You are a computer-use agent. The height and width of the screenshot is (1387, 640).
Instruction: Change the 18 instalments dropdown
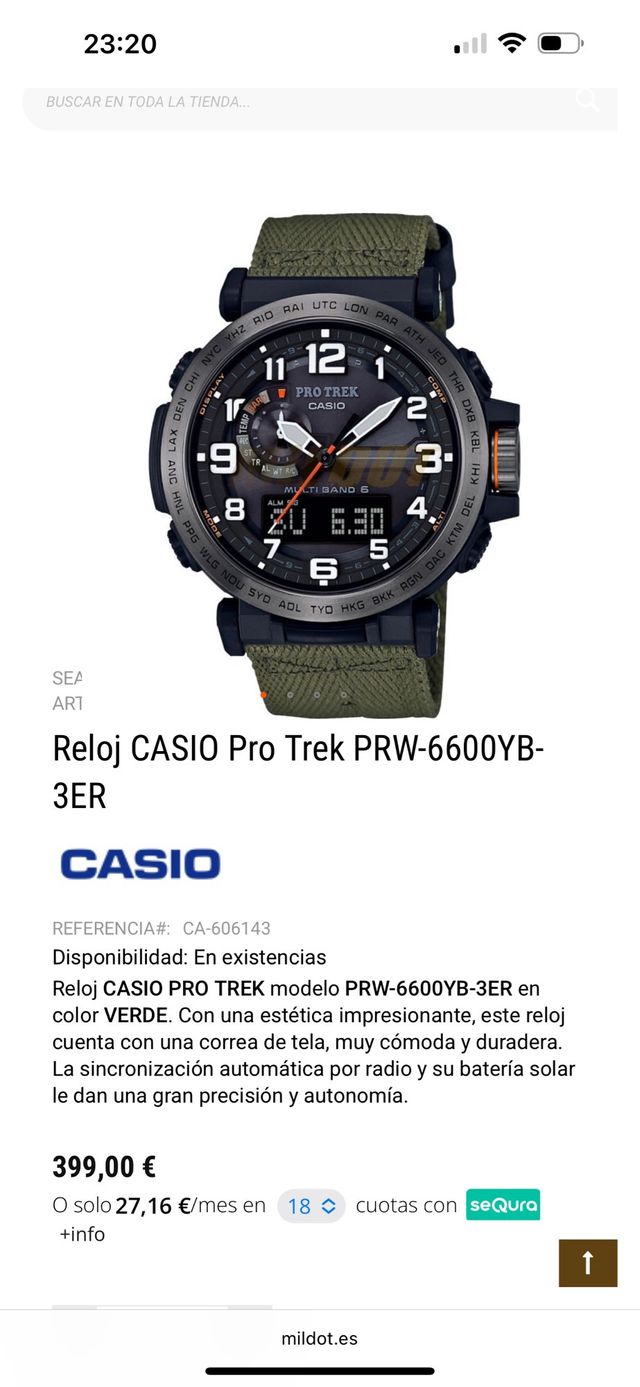311,1206
